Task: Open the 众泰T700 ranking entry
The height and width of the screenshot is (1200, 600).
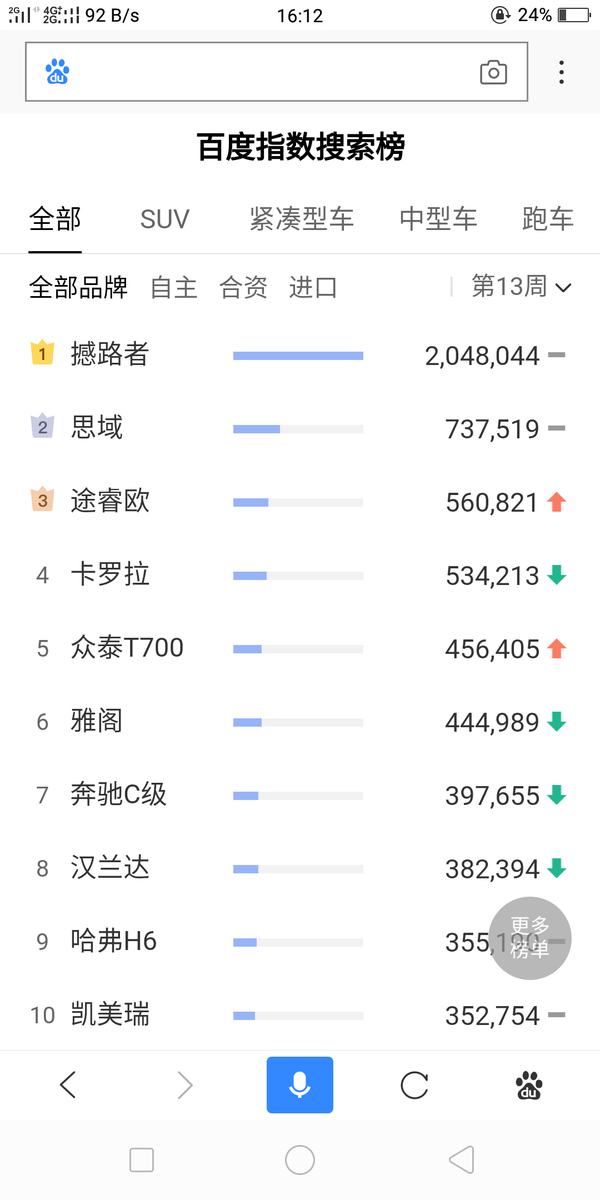Action: [x=300, y=648]
